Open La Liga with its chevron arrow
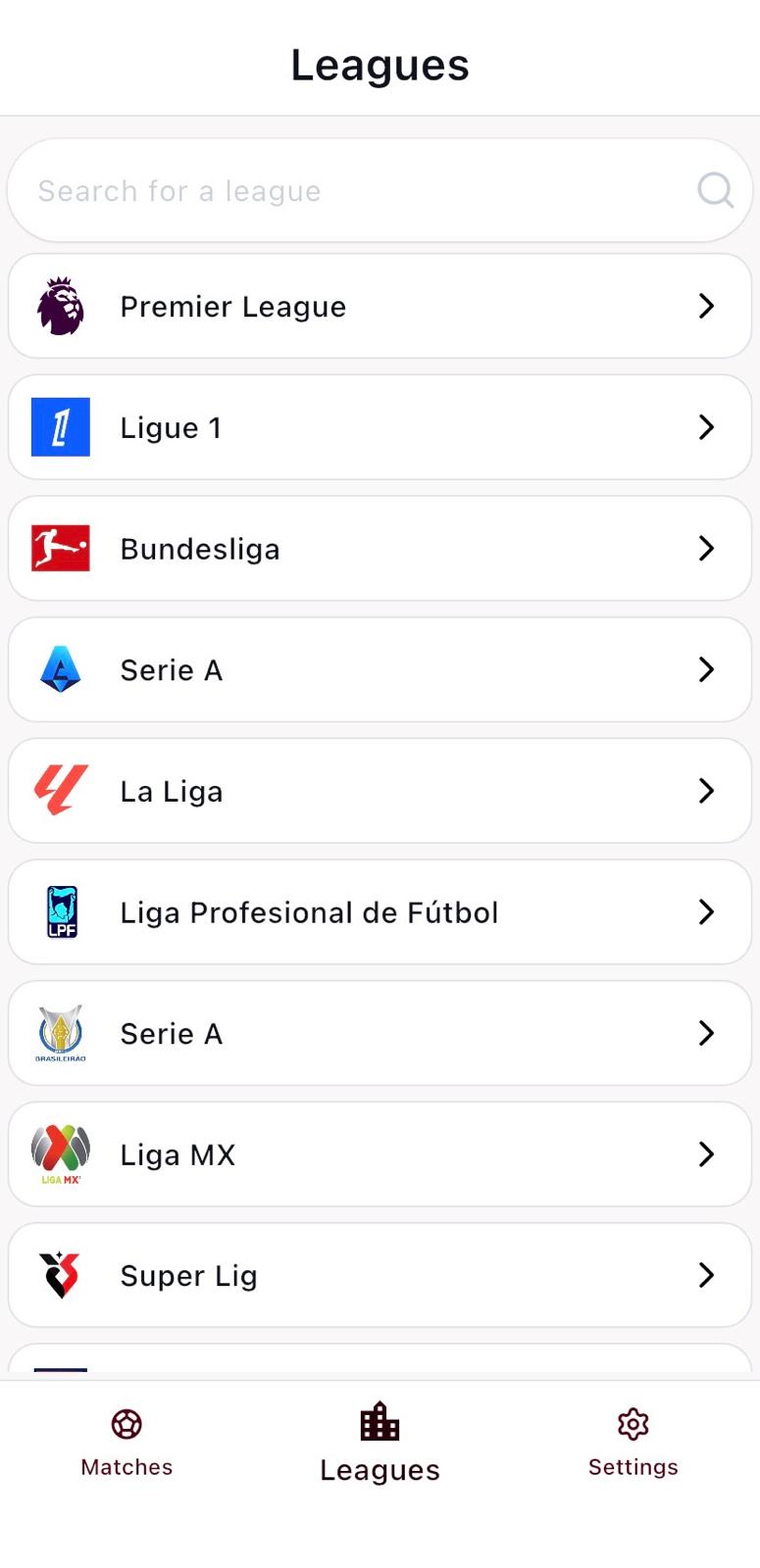The width and height of the screenshot is (760, 1568). pyautogui.click(x=706, y=791)
